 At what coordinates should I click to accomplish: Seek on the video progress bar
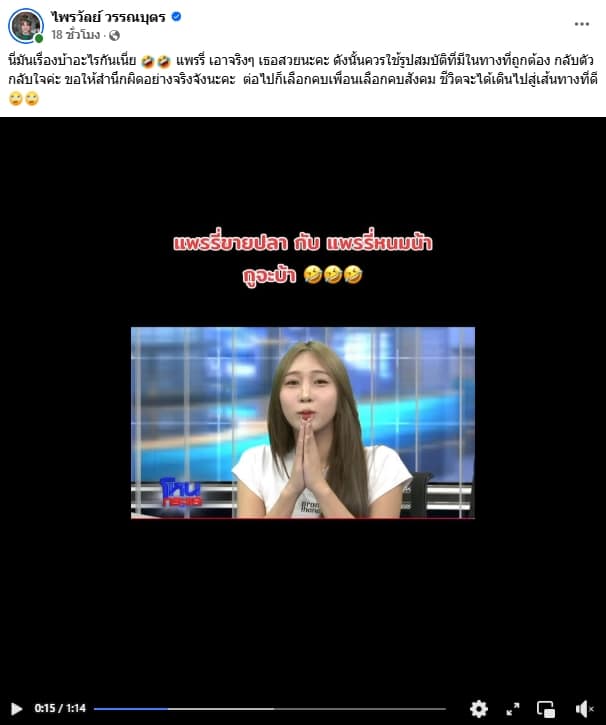[270, 709]
